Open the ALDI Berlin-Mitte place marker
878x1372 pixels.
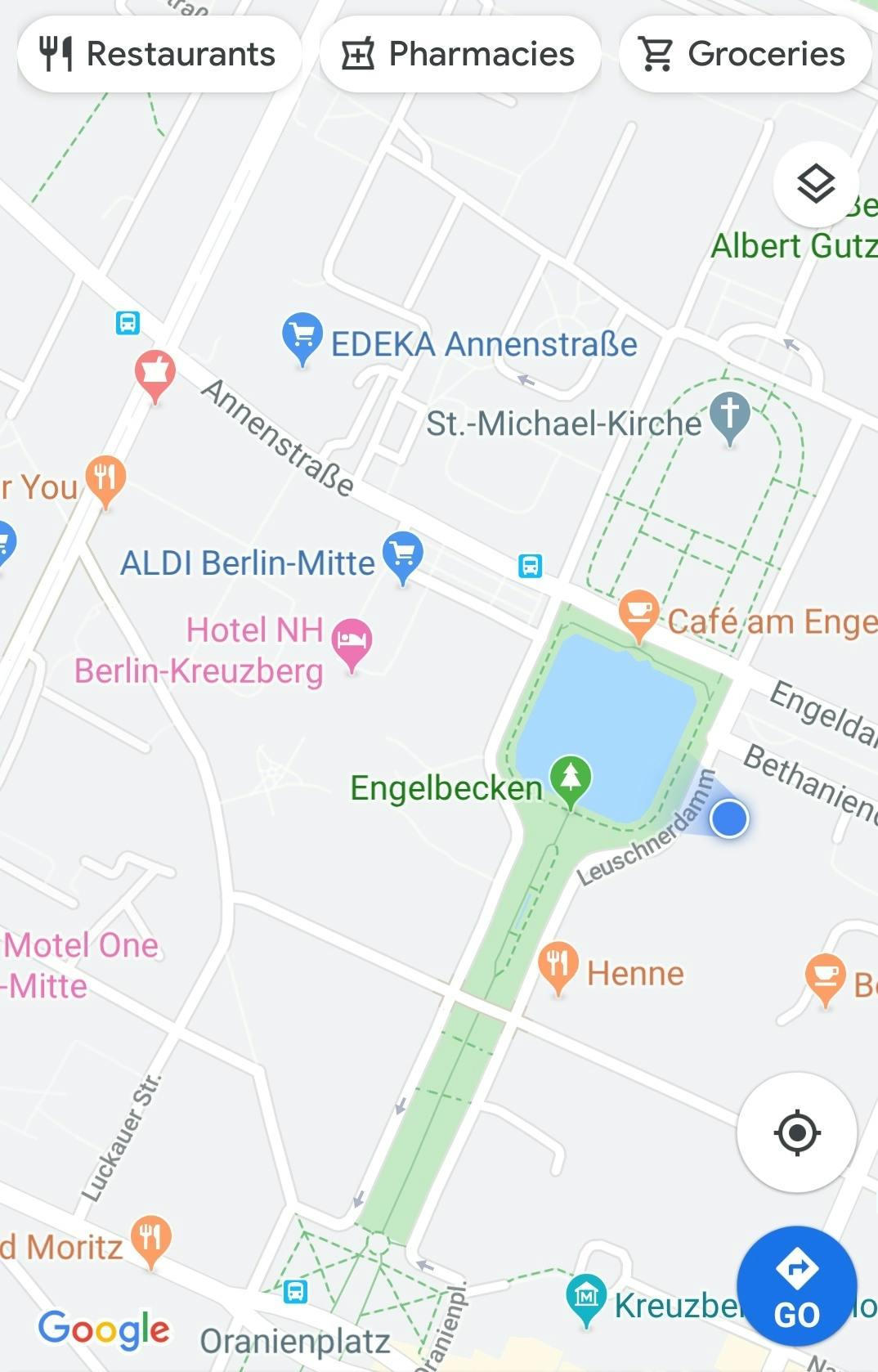pos(403,554)
